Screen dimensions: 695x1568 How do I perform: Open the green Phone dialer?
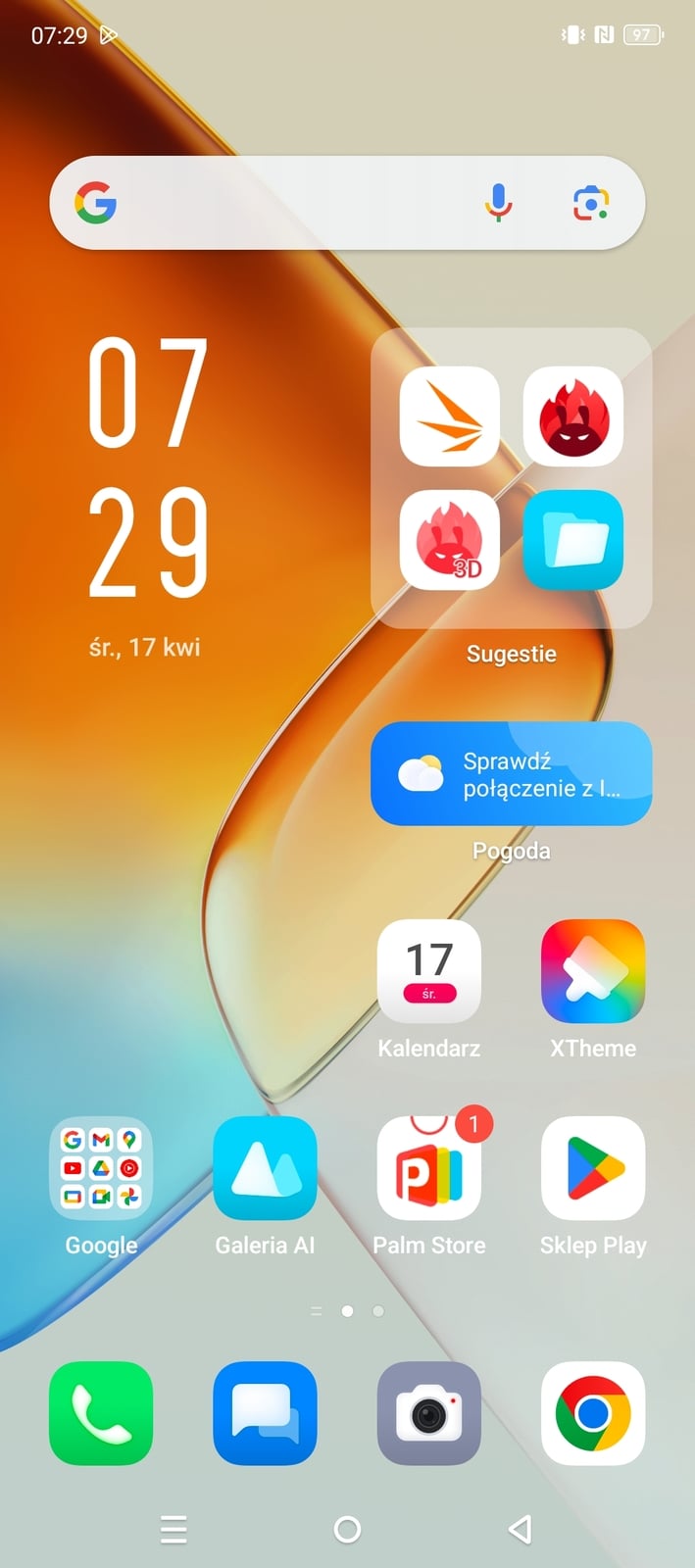(101, 1413)
